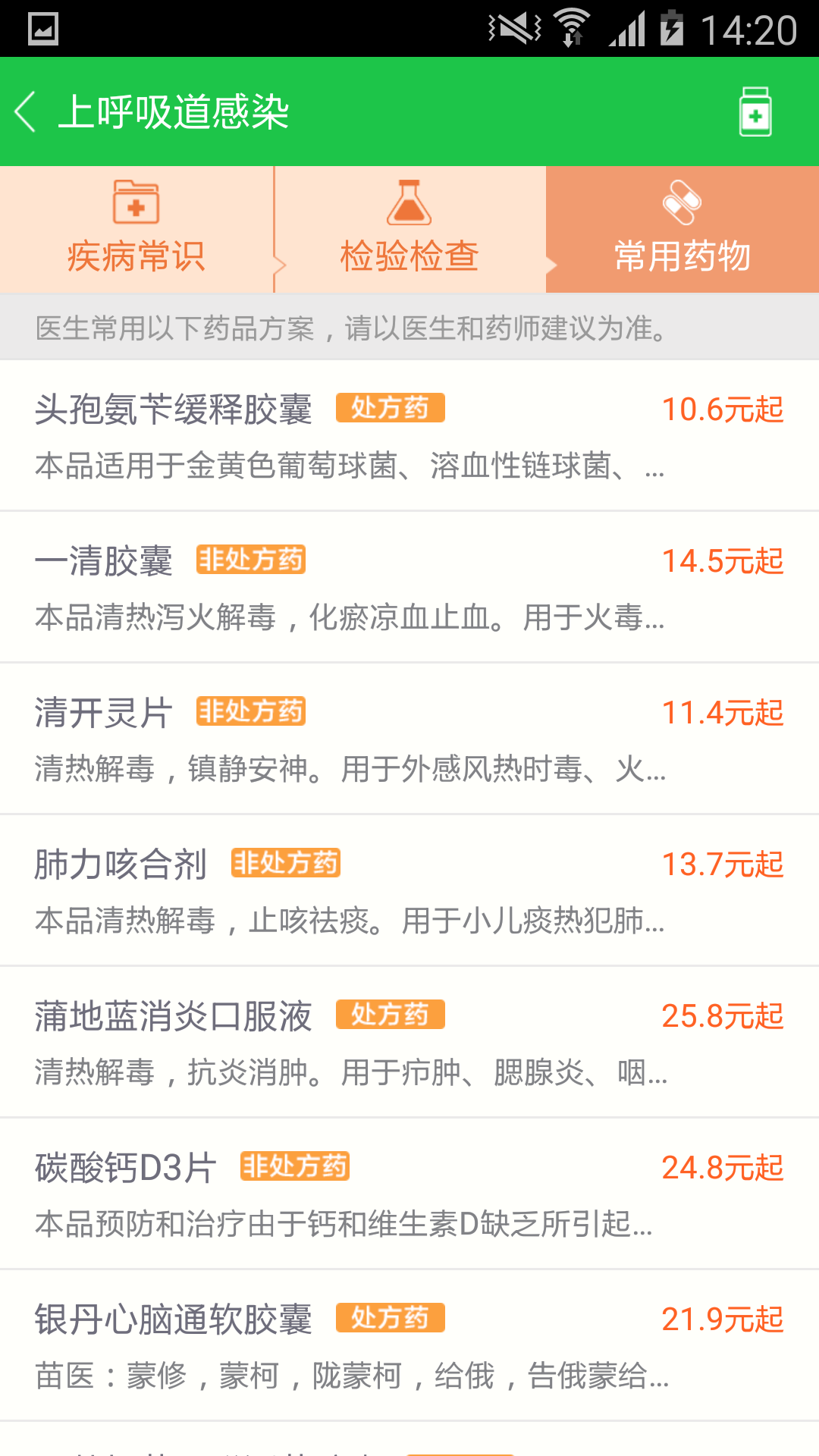
Task: Open 蒲地蓝消炎口服液 details
Action: pyautogui.click(x=409, y=1043)
